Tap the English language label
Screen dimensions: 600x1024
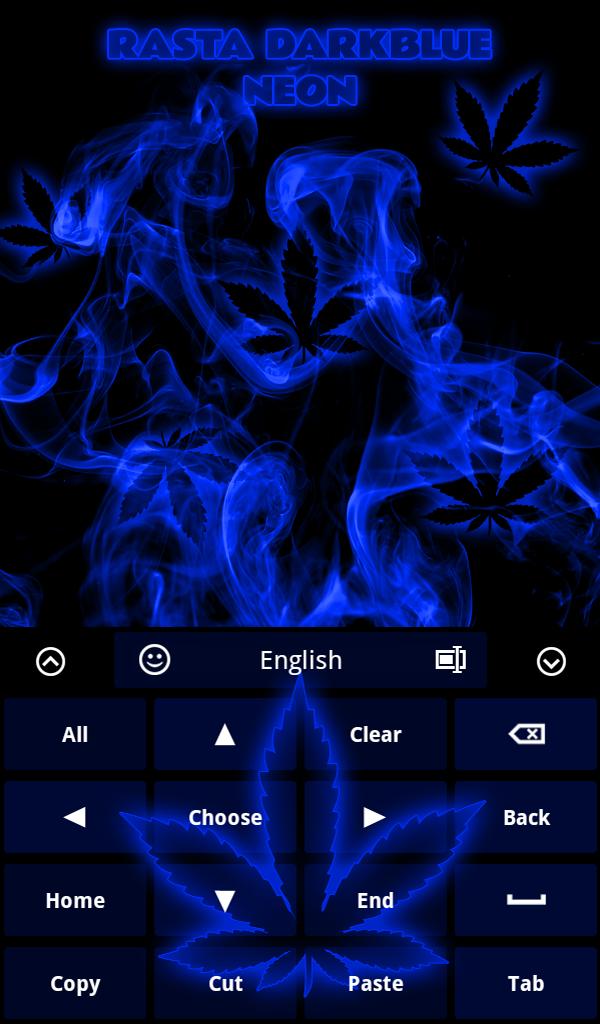click(300, 660)
